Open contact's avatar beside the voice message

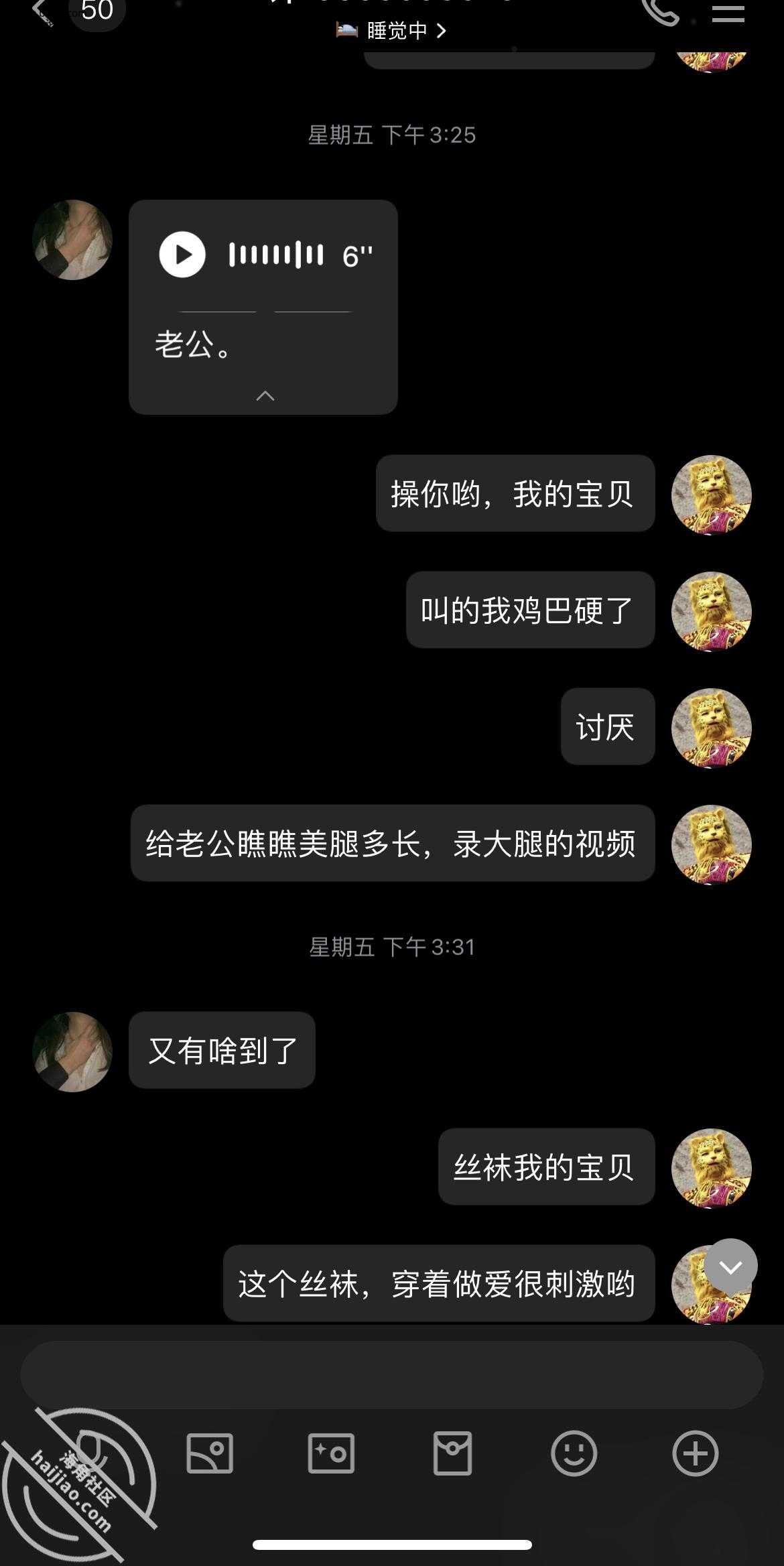tap(72, 240)
